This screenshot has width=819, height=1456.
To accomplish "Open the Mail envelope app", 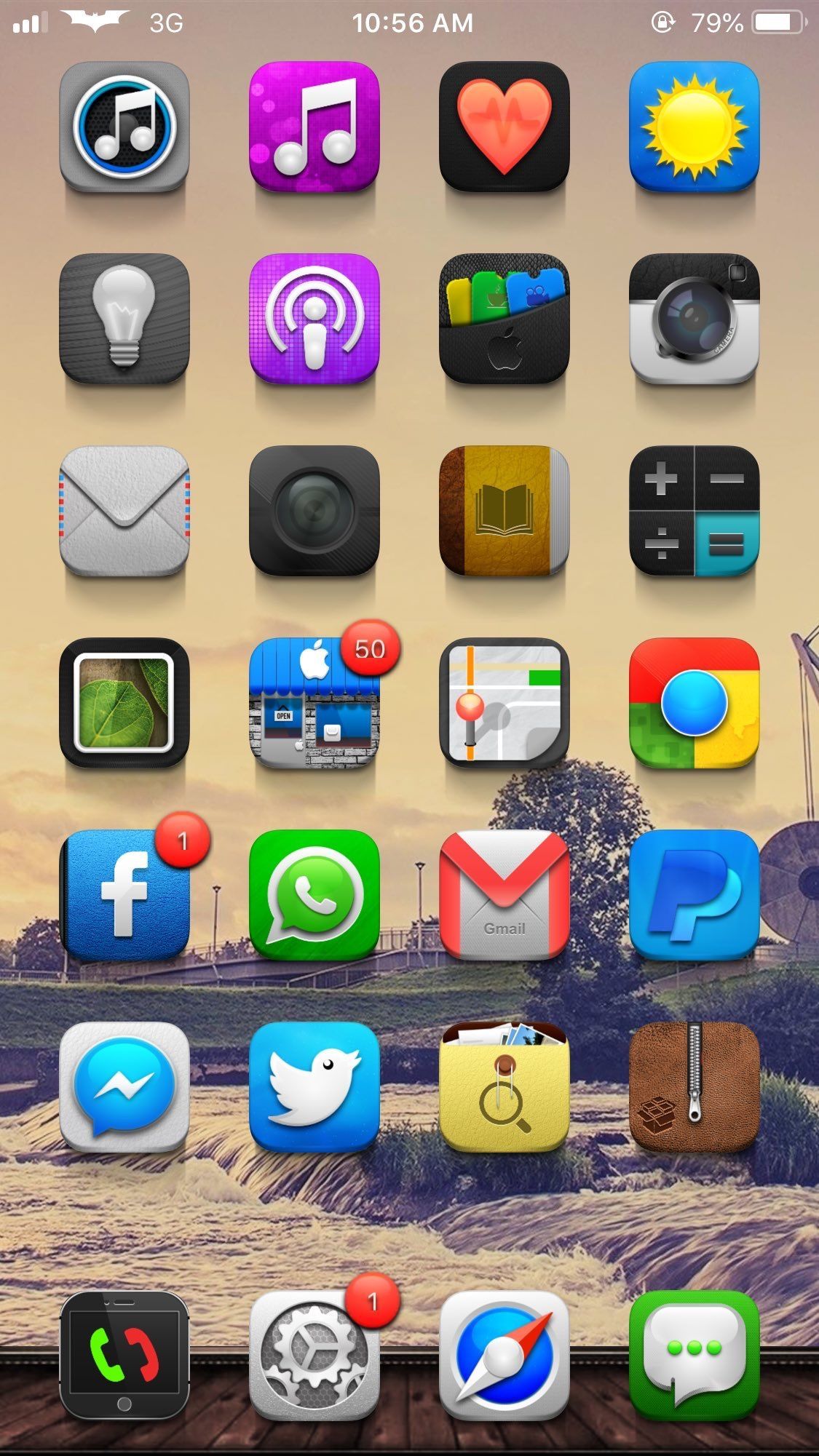I will click(124, 511).
